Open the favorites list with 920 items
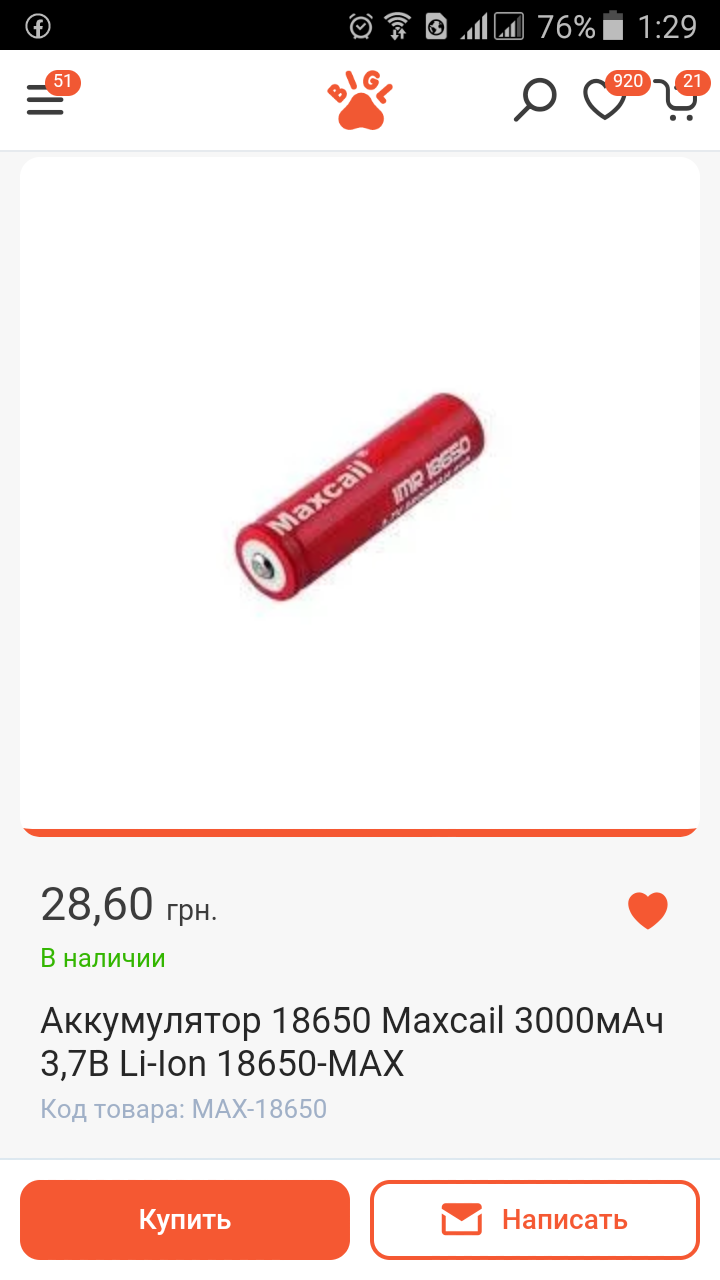Screen dimensions: 720x1280 (606, 100)
